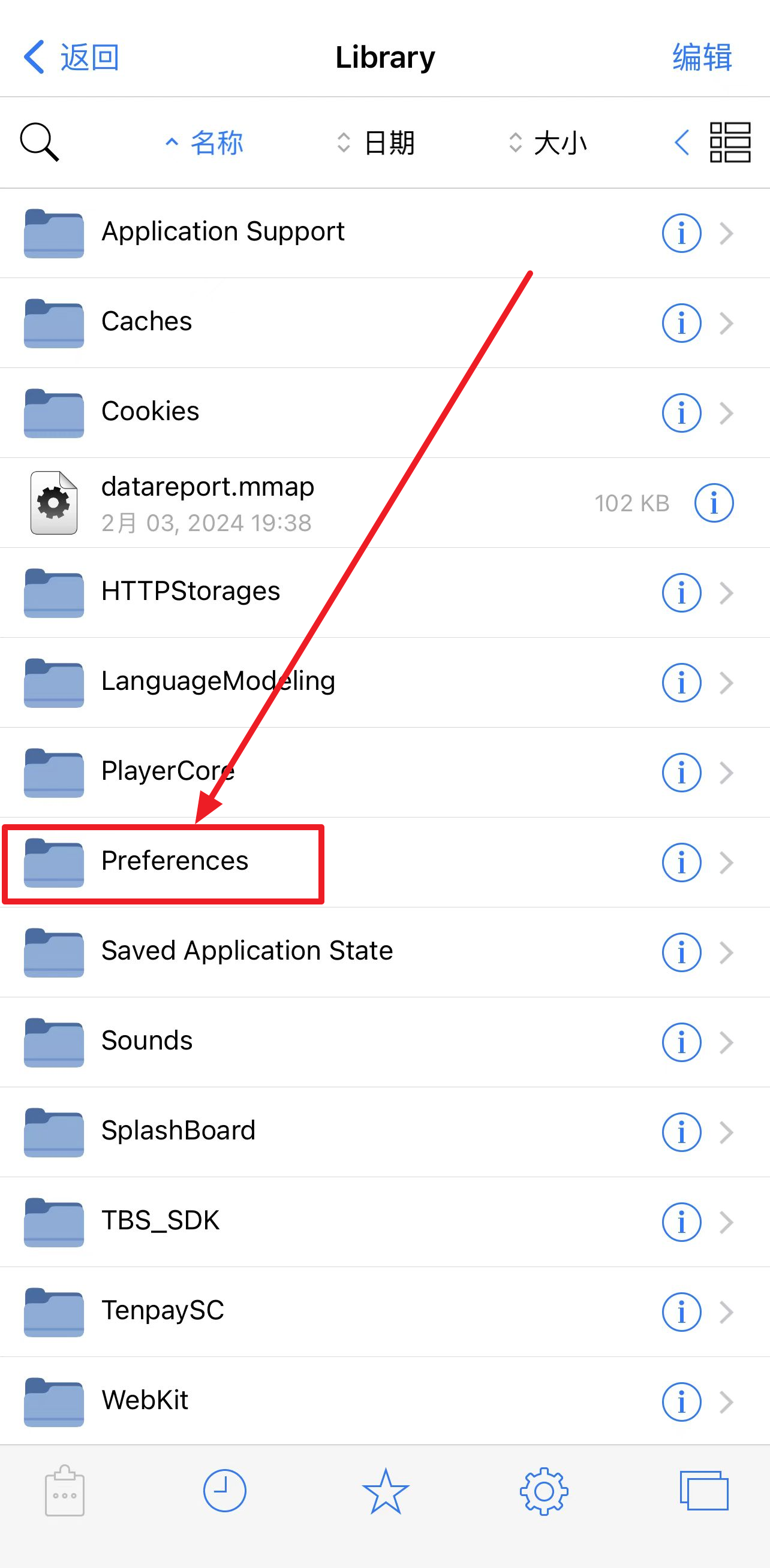Image resolution: width=770 pixels, height=1568 pixels.
Task: Open the Caches folder
Action: coord(385,323)
